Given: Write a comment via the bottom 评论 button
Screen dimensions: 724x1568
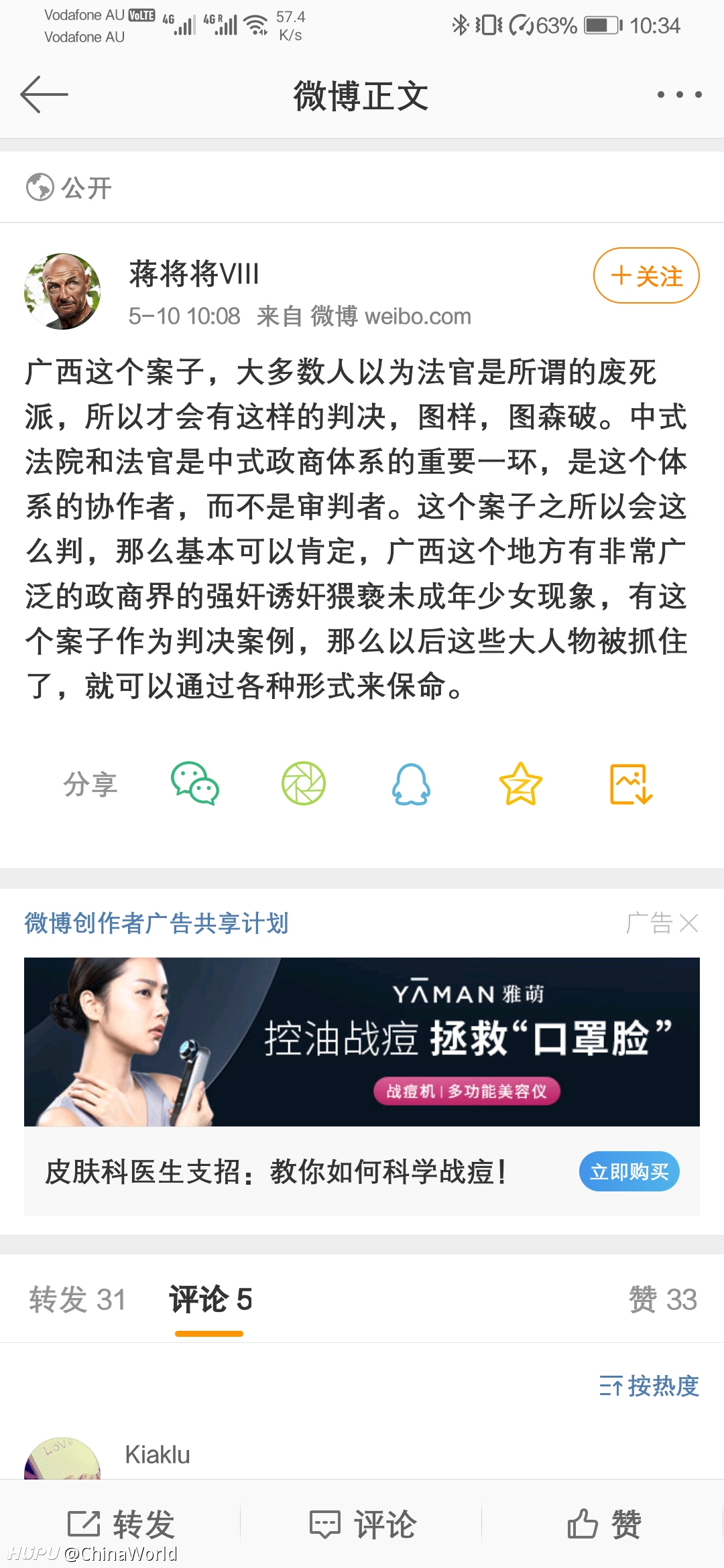Looking at the screenshot, I should coord(362,1524).
